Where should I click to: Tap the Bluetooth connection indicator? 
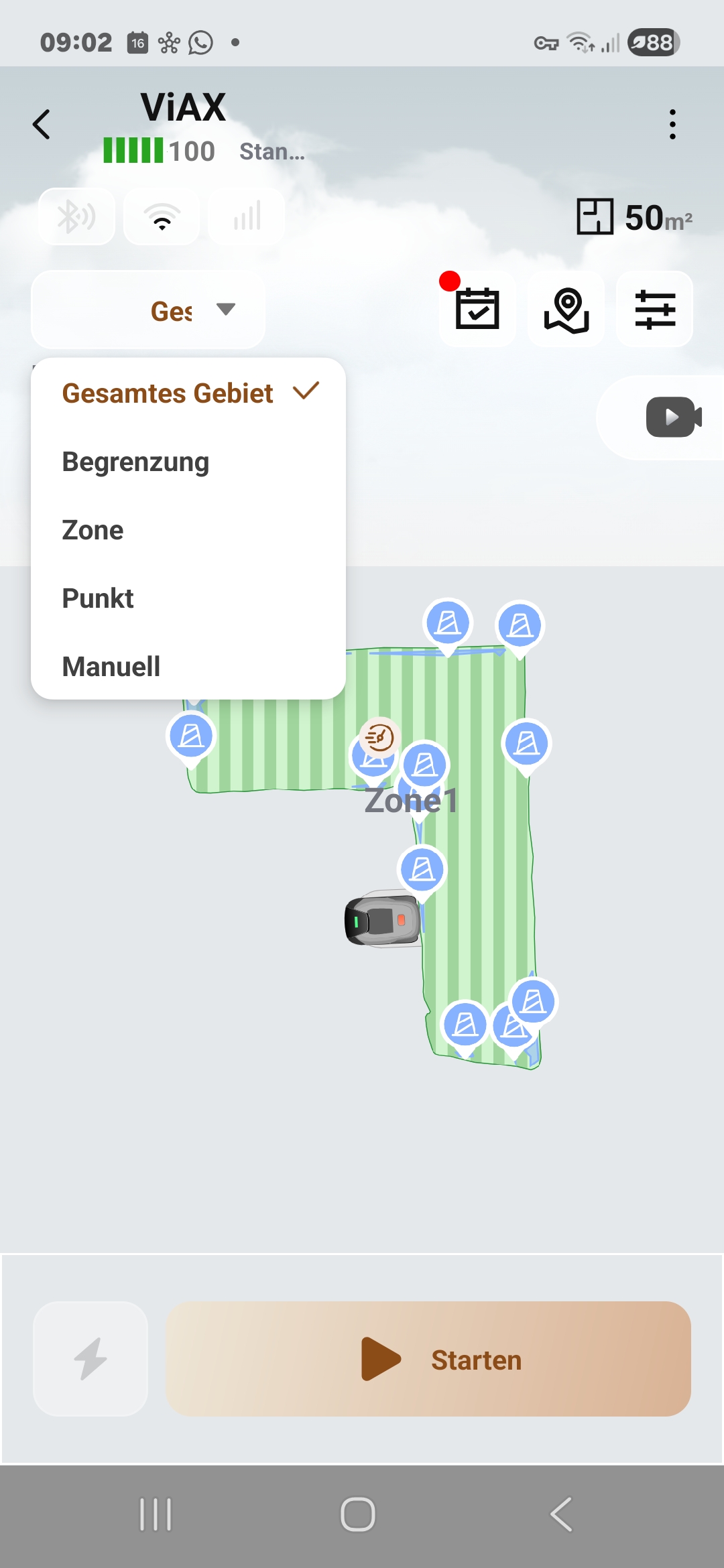point(77,216)
